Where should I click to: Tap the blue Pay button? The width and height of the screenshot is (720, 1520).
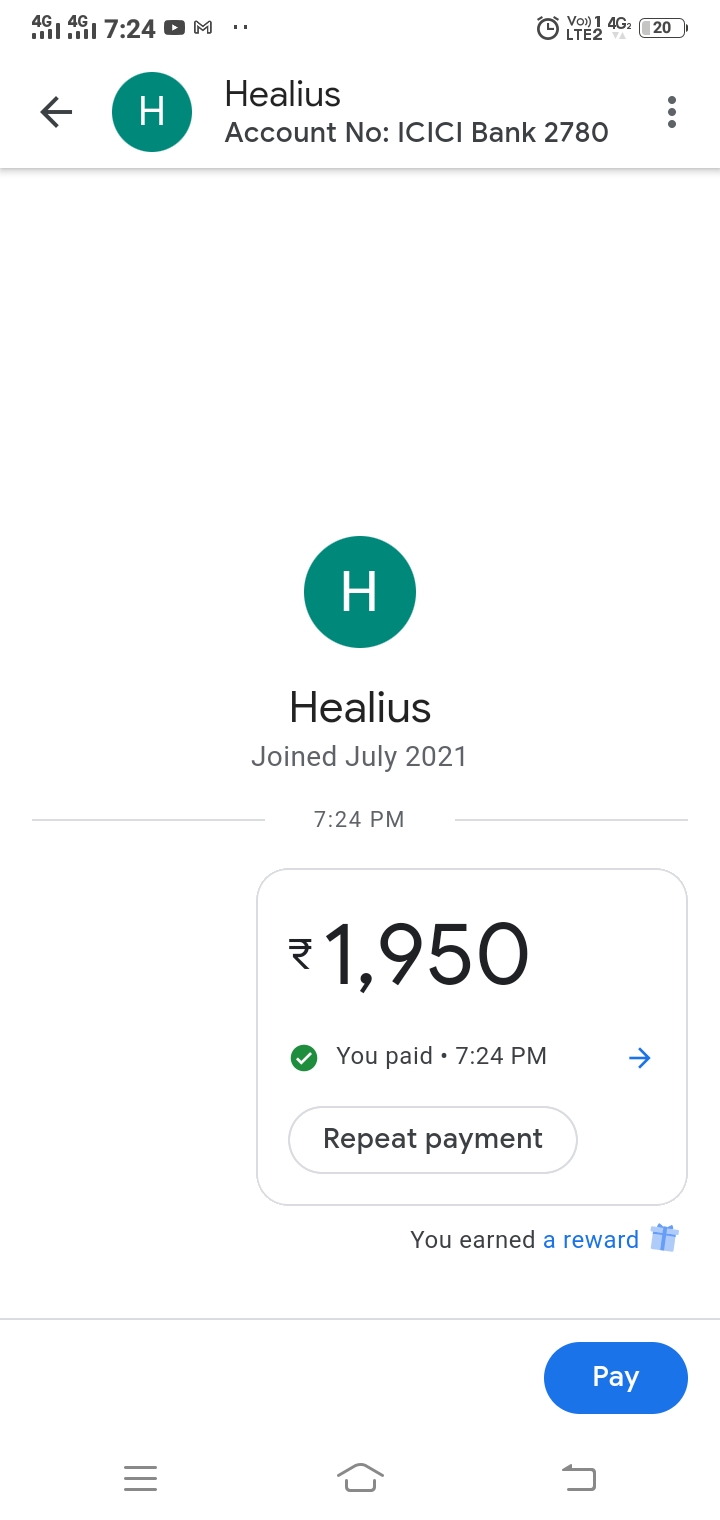click(x=616, y=1377)
